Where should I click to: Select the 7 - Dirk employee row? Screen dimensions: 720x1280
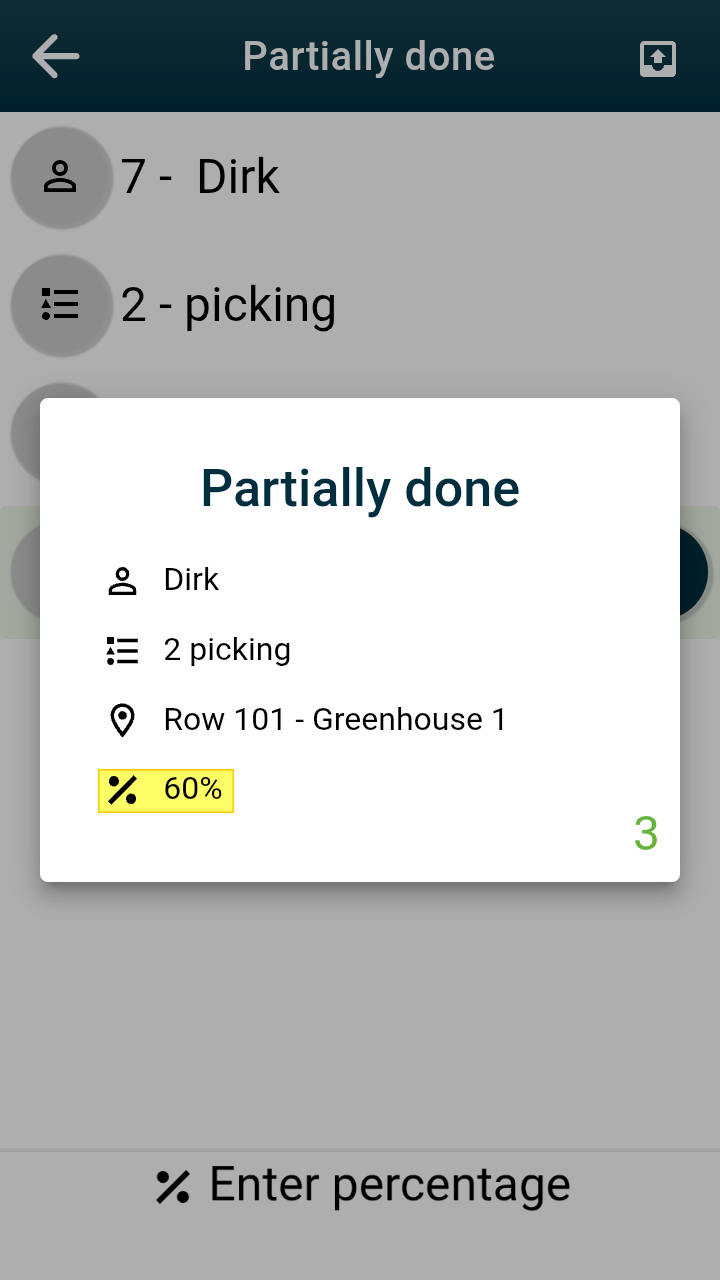(200, 177)
